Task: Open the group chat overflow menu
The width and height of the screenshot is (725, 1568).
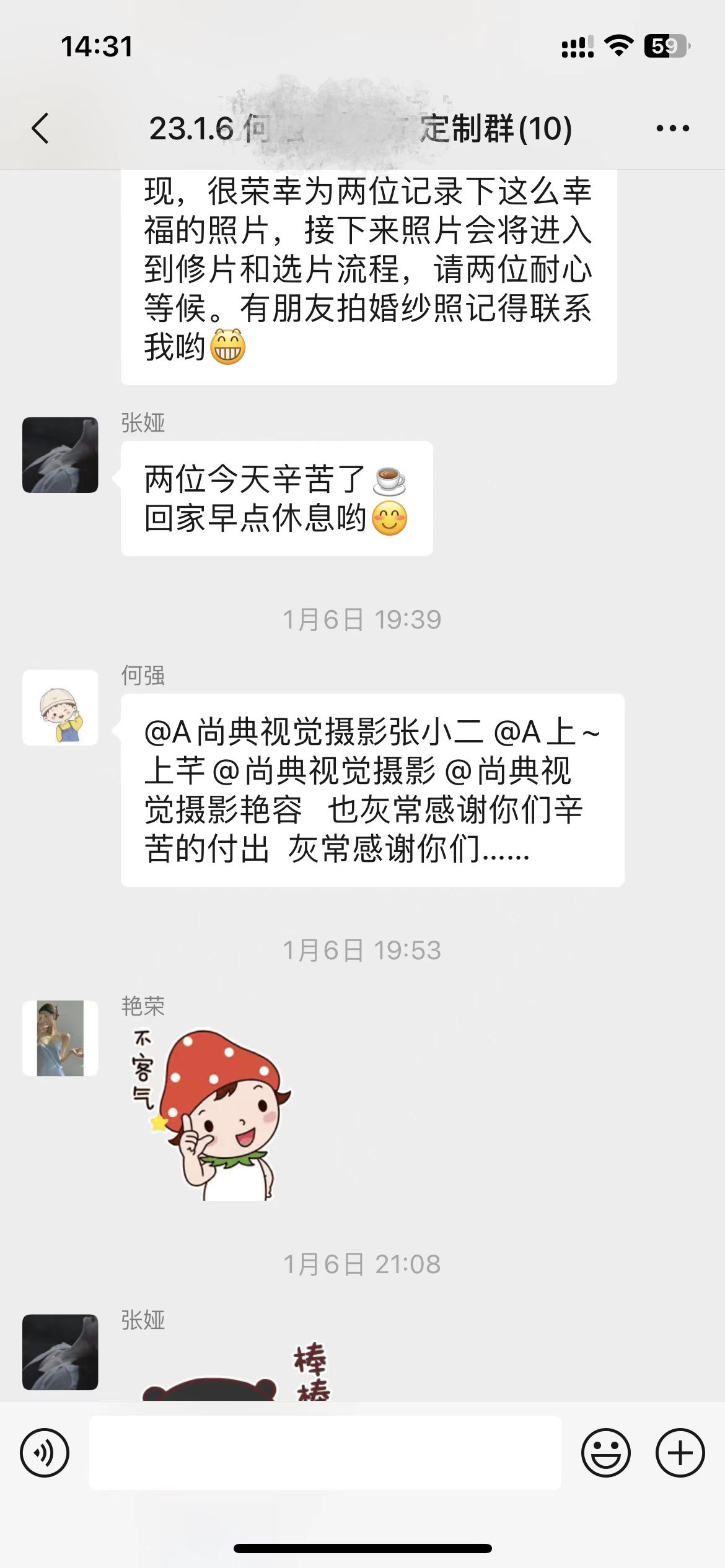Action: (672, 128)
